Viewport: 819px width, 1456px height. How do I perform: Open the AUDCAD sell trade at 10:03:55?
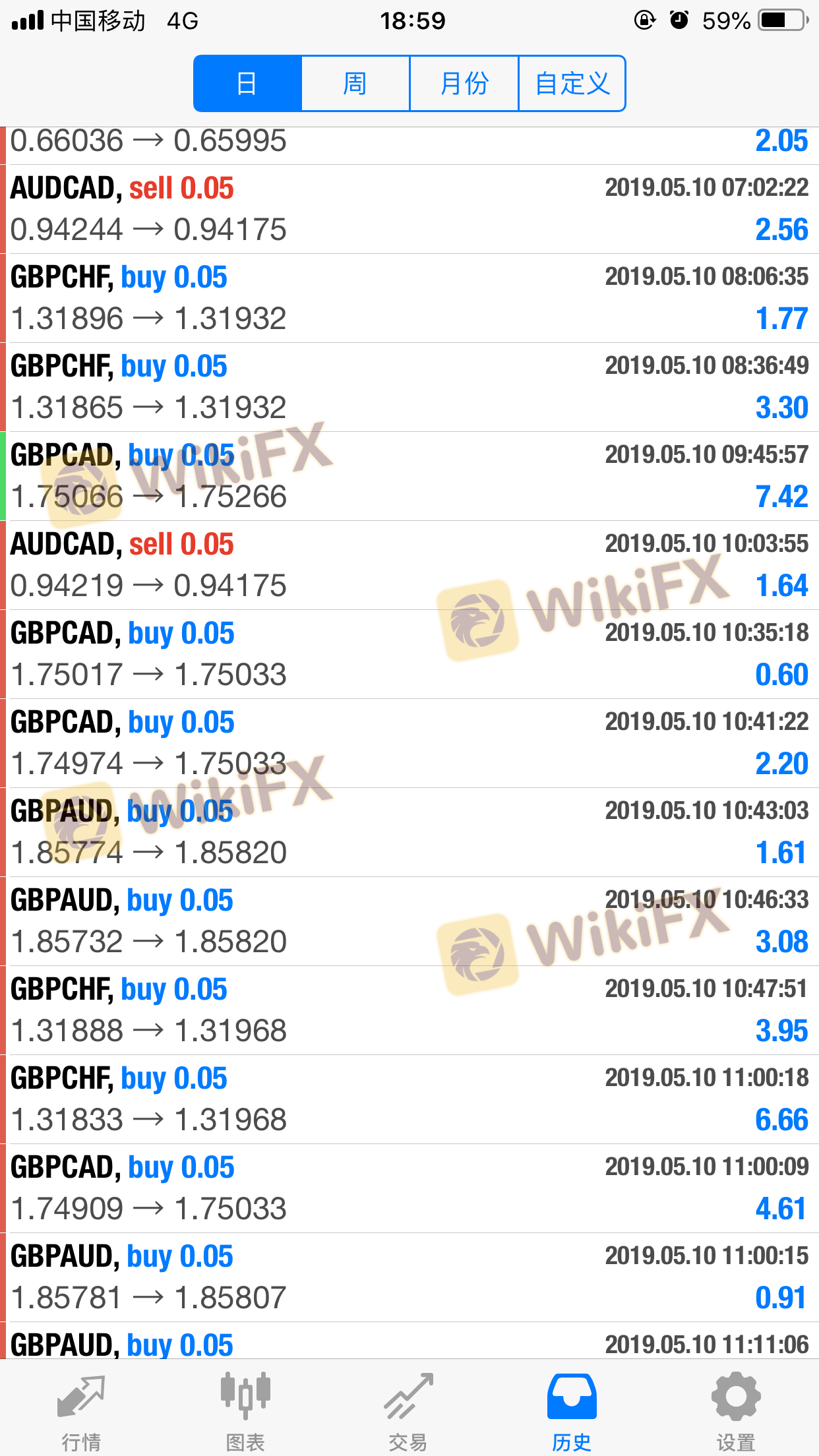(409, 565)
